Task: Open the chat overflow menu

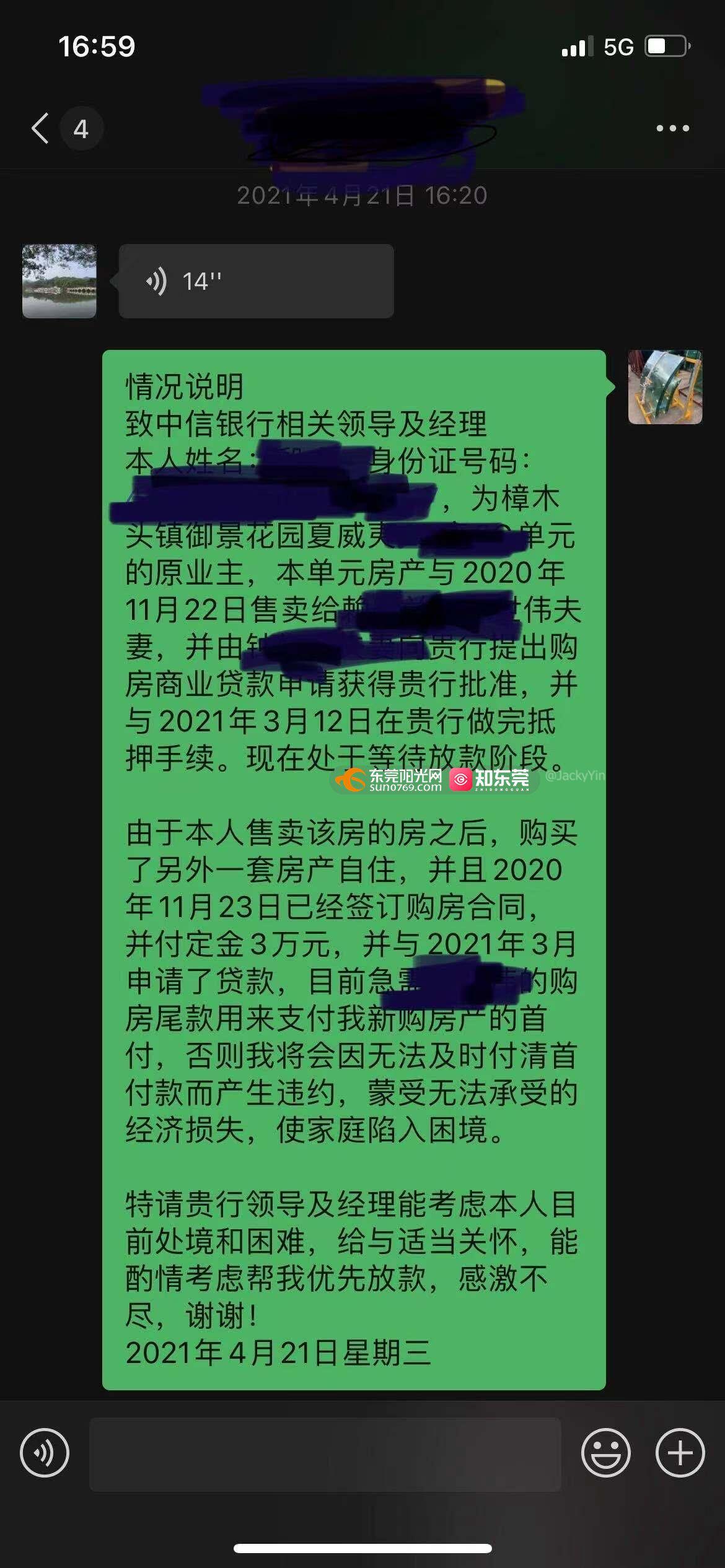Action: click(x=672, y=129)
